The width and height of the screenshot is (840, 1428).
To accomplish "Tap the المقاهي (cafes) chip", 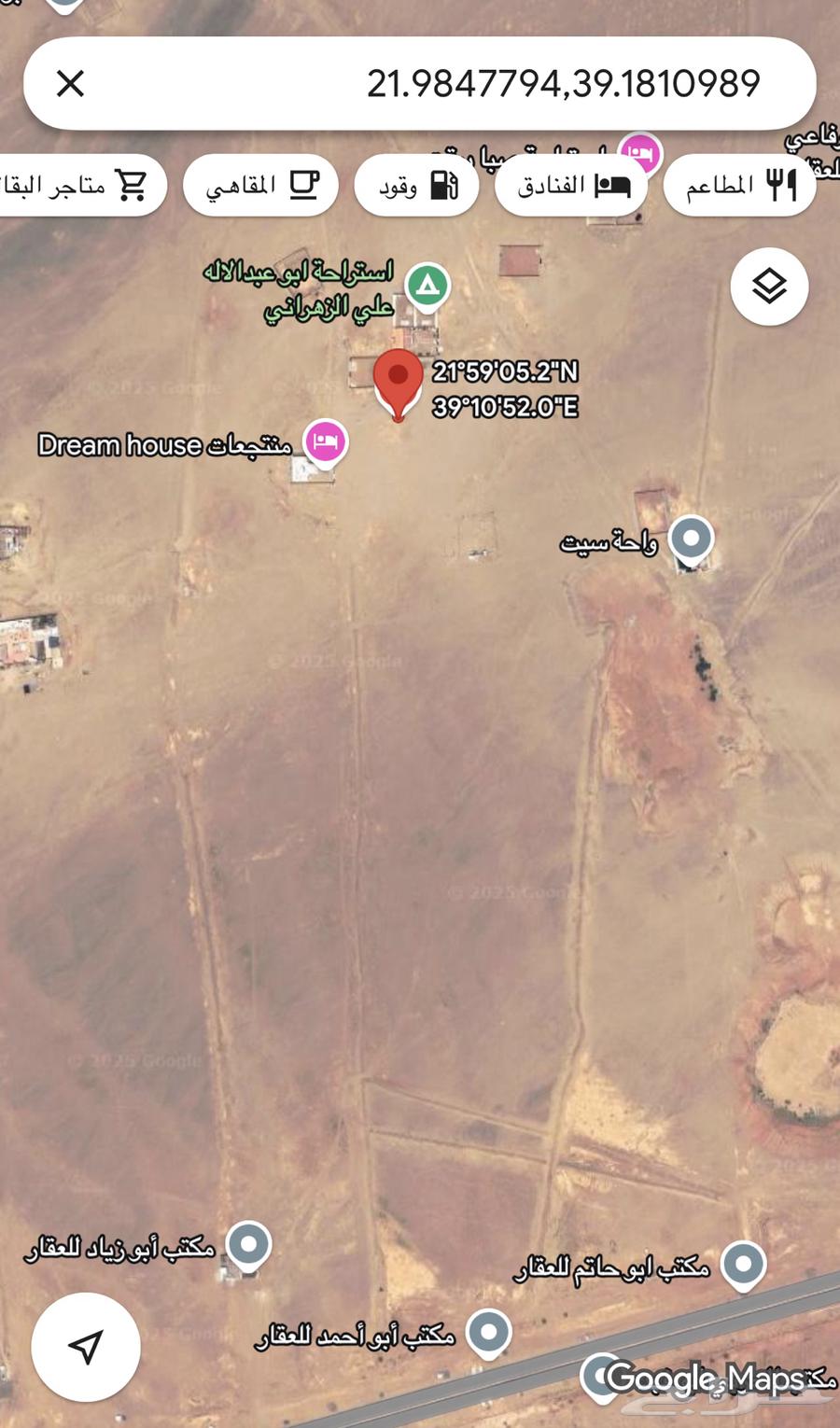I will point(261,186).
